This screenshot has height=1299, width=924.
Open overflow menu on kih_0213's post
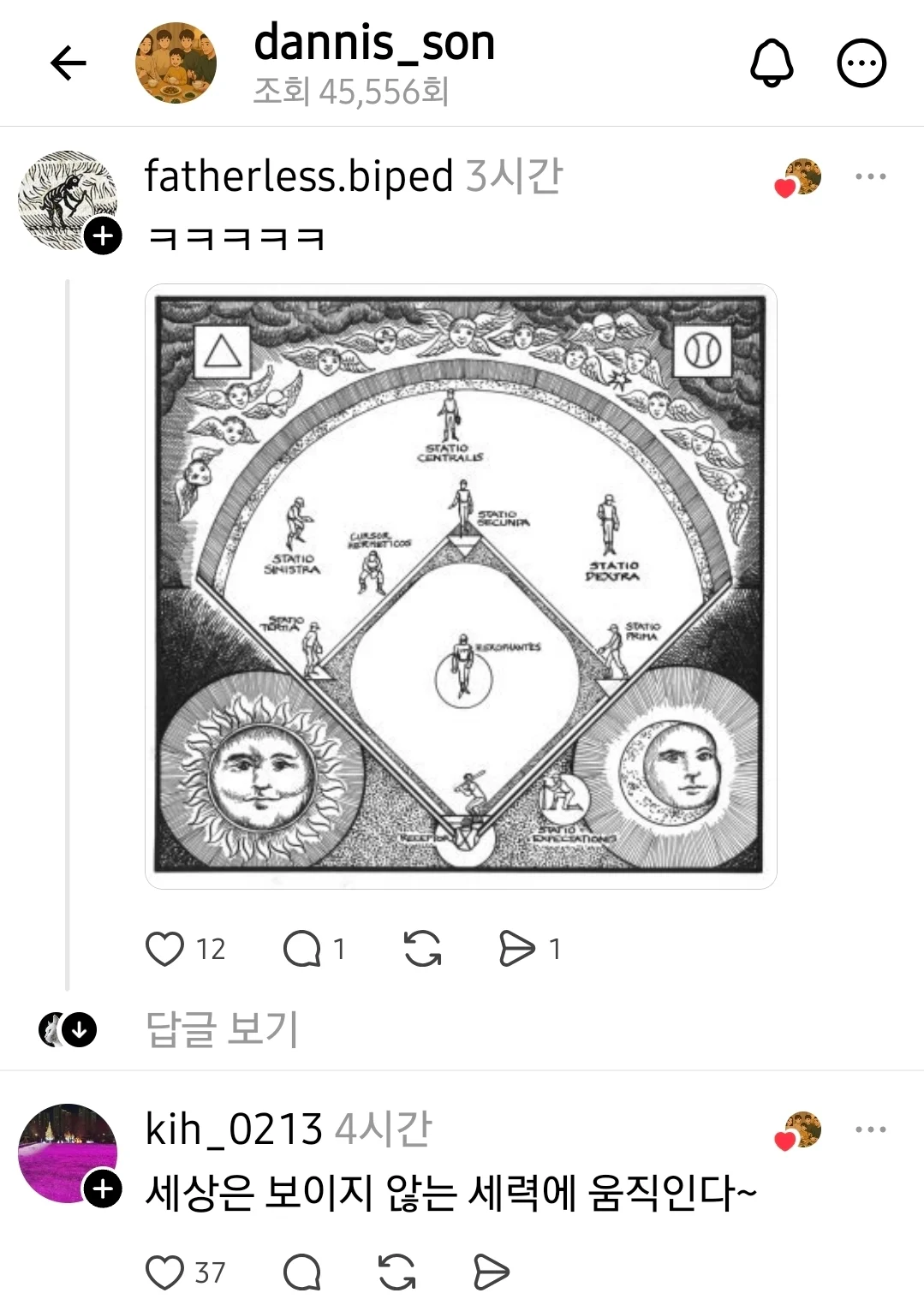(x=870, y=1129)
